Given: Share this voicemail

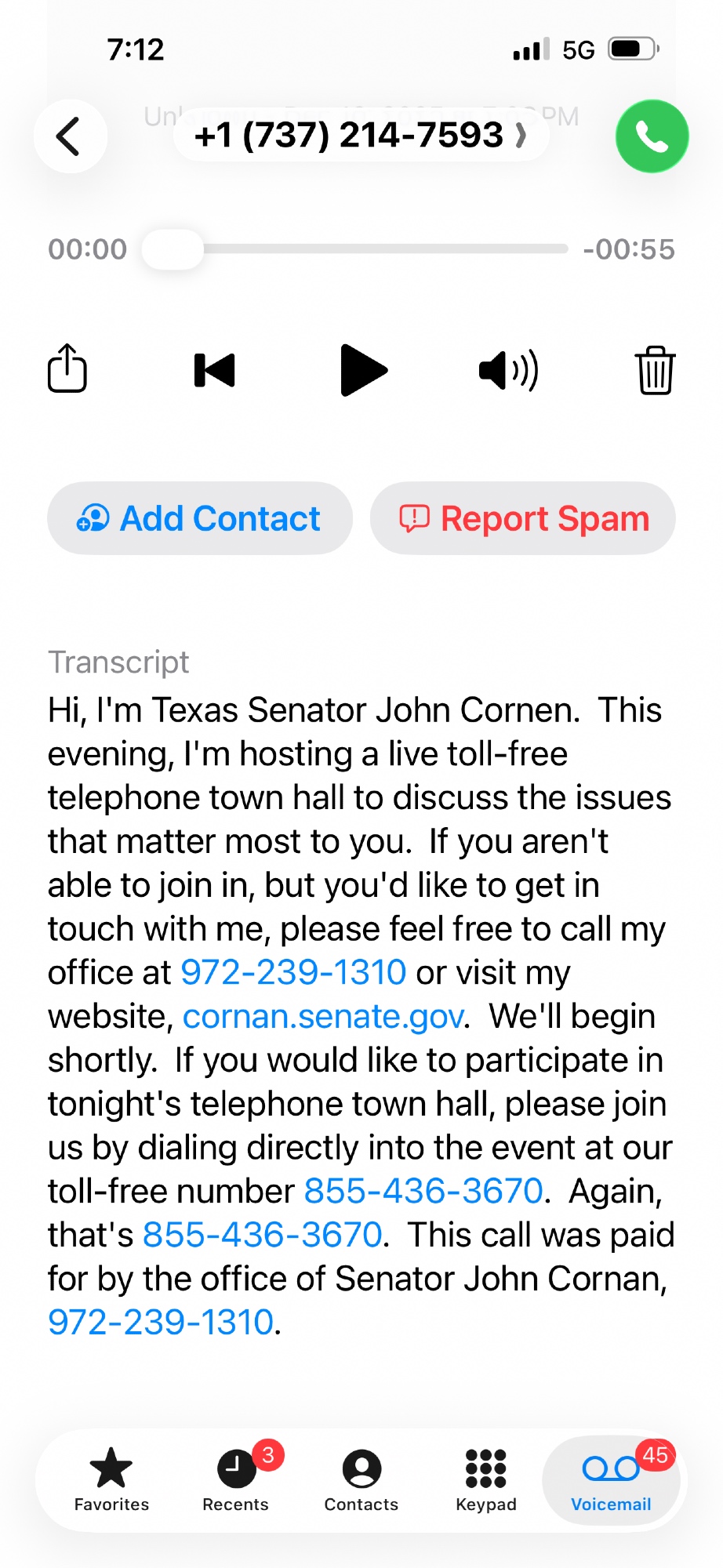Looking at the screenshot, I should [x=67, y=368].
